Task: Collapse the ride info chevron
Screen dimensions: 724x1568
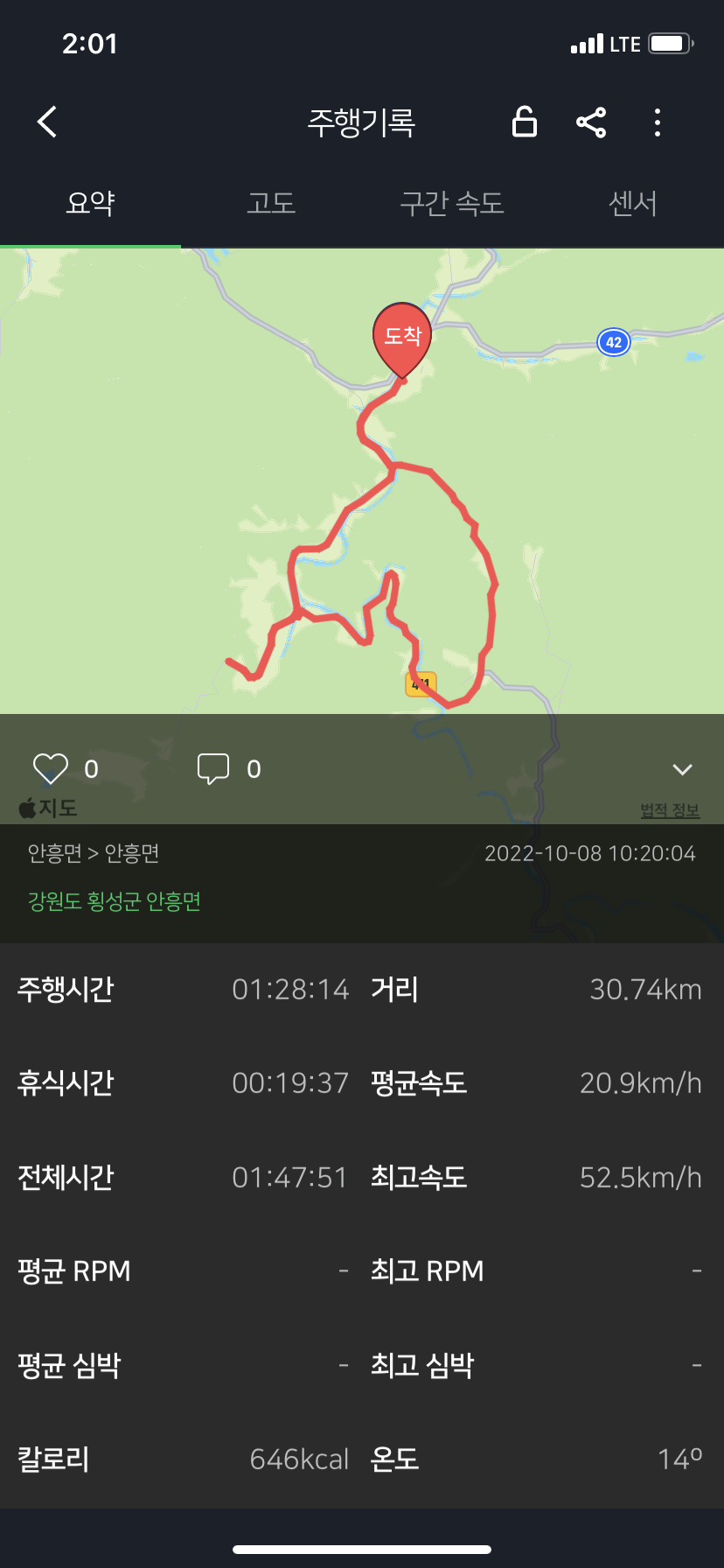Action: click(x=682, y=769)
